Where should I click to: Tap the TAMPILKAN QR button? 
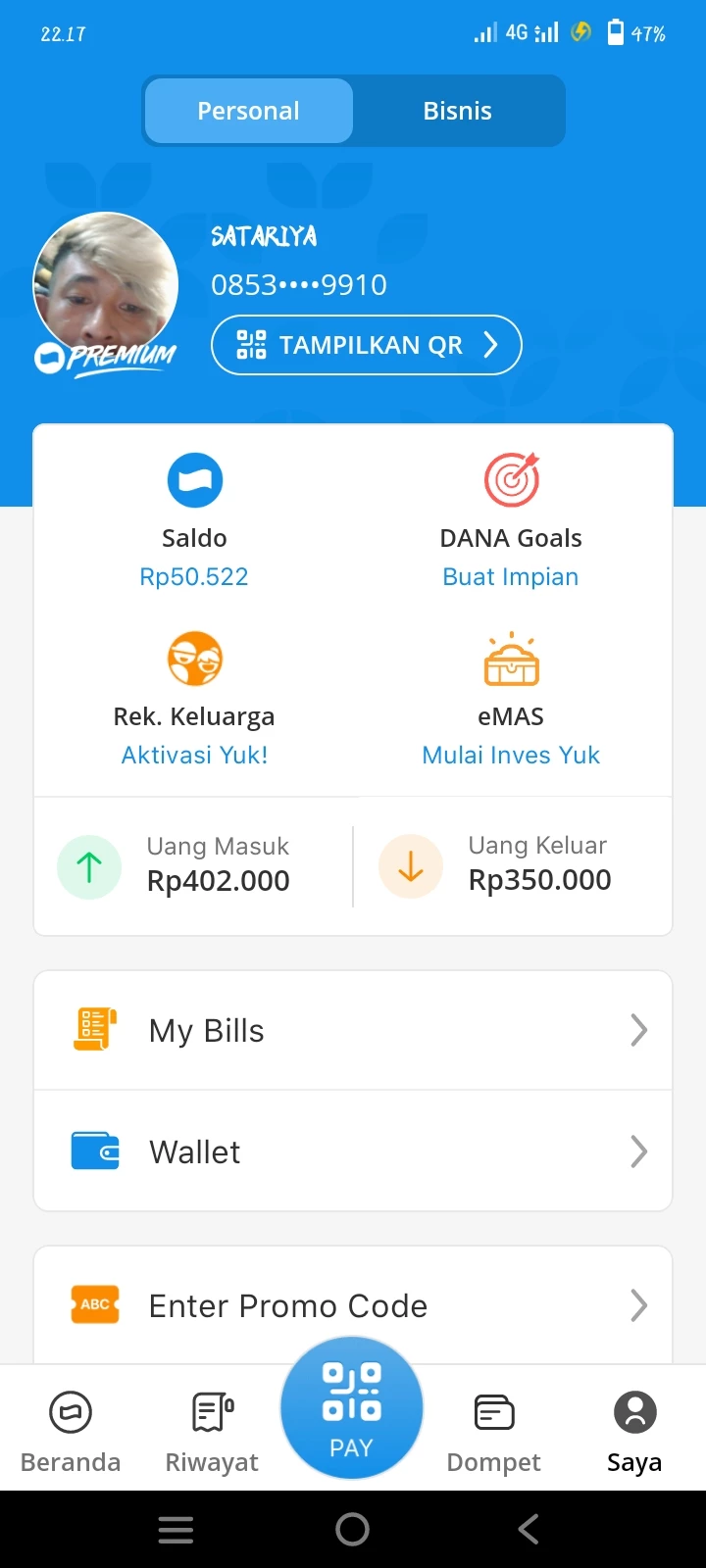[366, 345]
